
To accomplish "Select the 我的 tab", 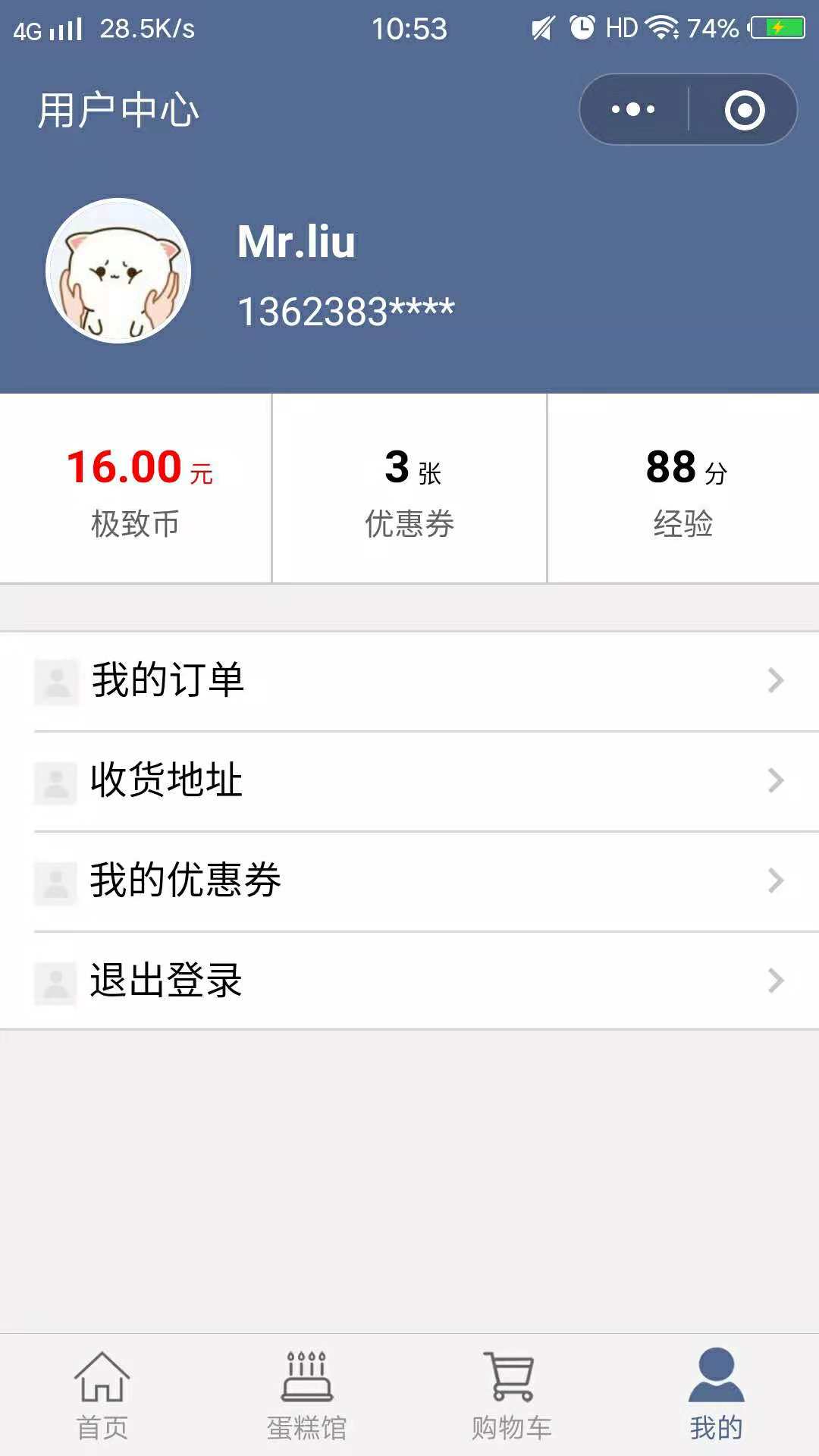I will [717, 1395].
